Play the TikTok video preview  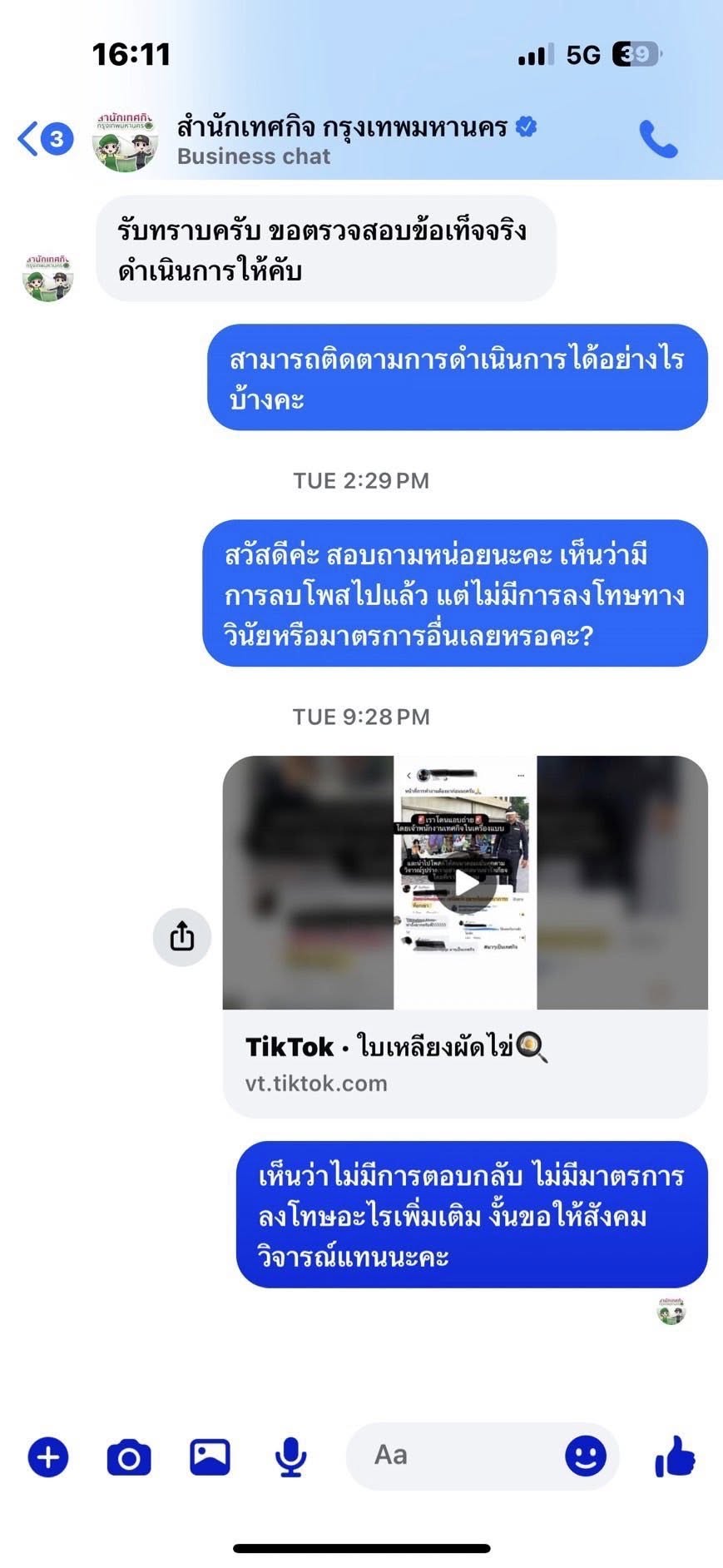(x=465, y=884)
